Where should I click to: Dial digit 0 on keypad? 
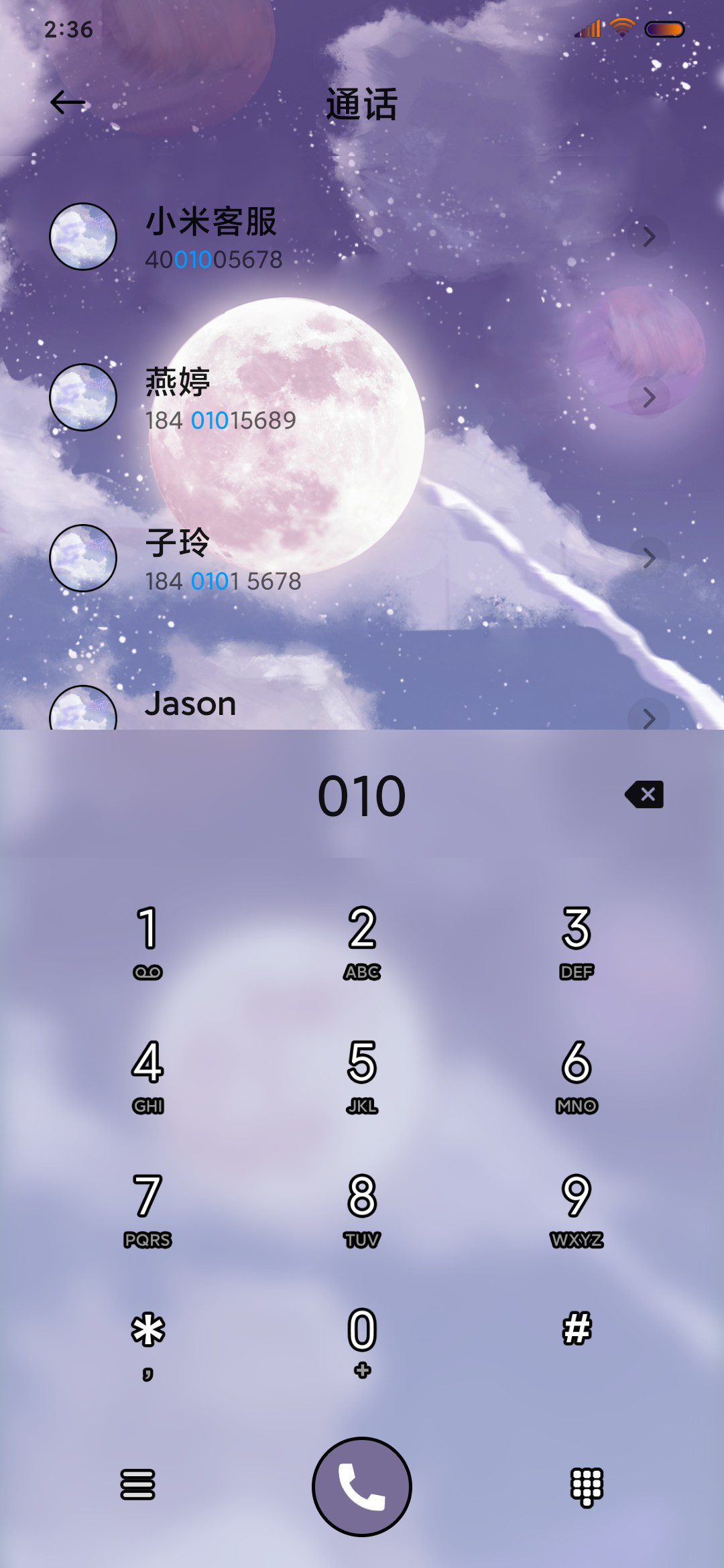tap(362, 1343)
